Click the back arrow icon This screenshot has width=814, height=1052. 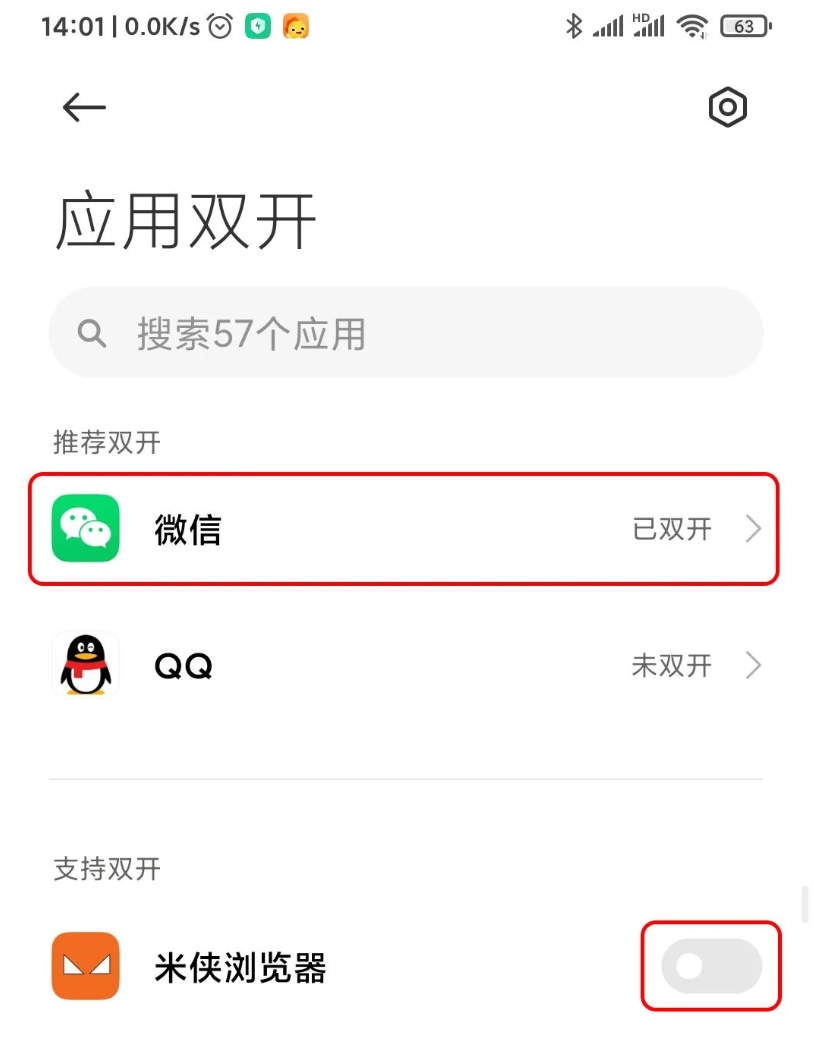[83, 107]
